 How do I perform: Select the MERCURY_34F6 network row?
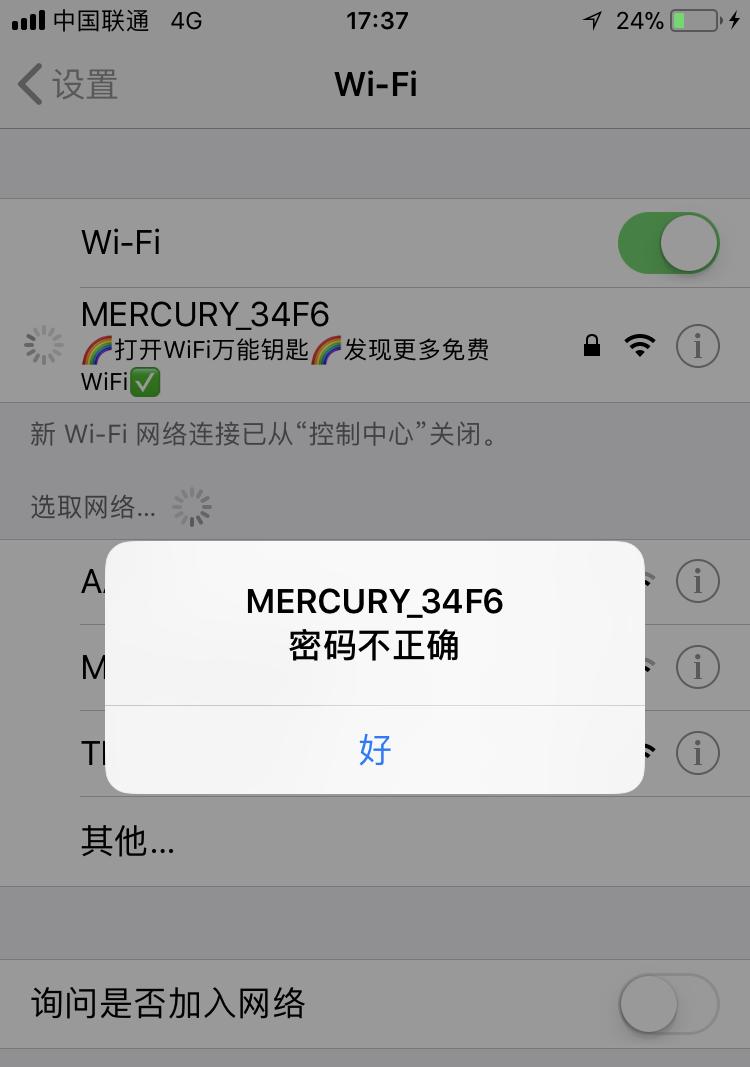click(x=300, y=345)
